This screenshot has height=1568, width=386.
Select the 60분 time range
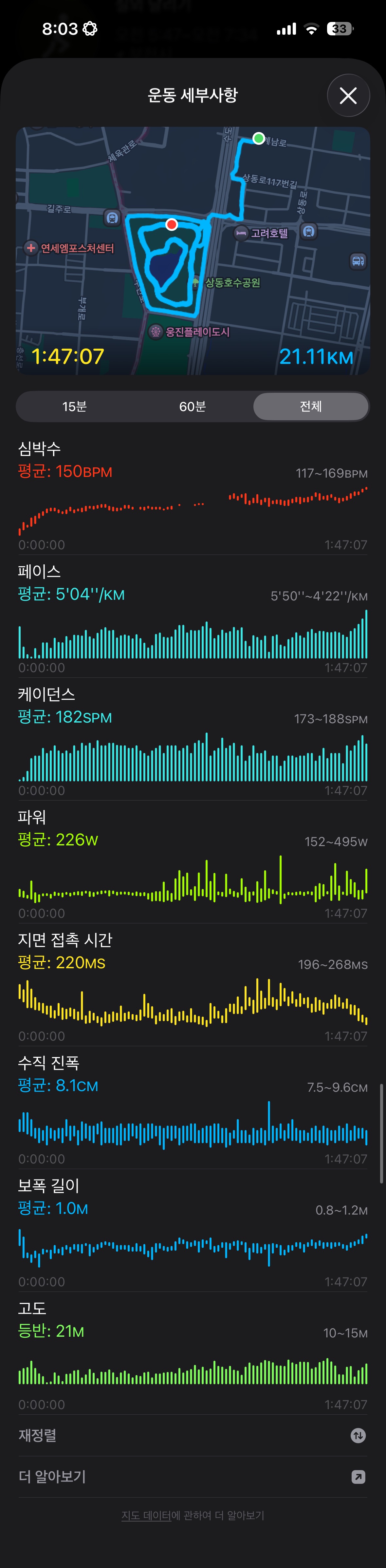(x=193, y=406)
